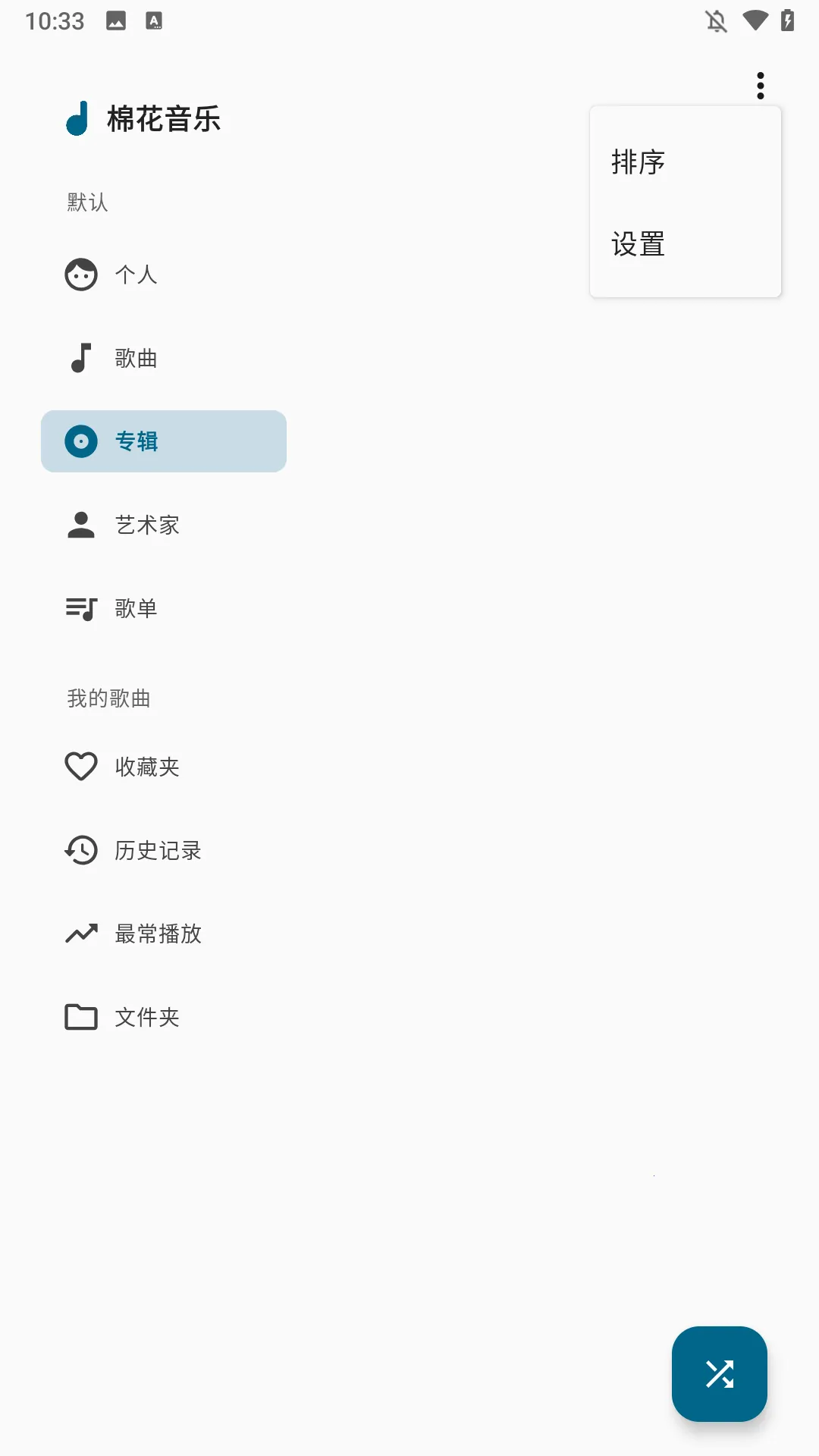
Task: Click the 棉花音乐 app logo icon
Action: click(77, 119)
